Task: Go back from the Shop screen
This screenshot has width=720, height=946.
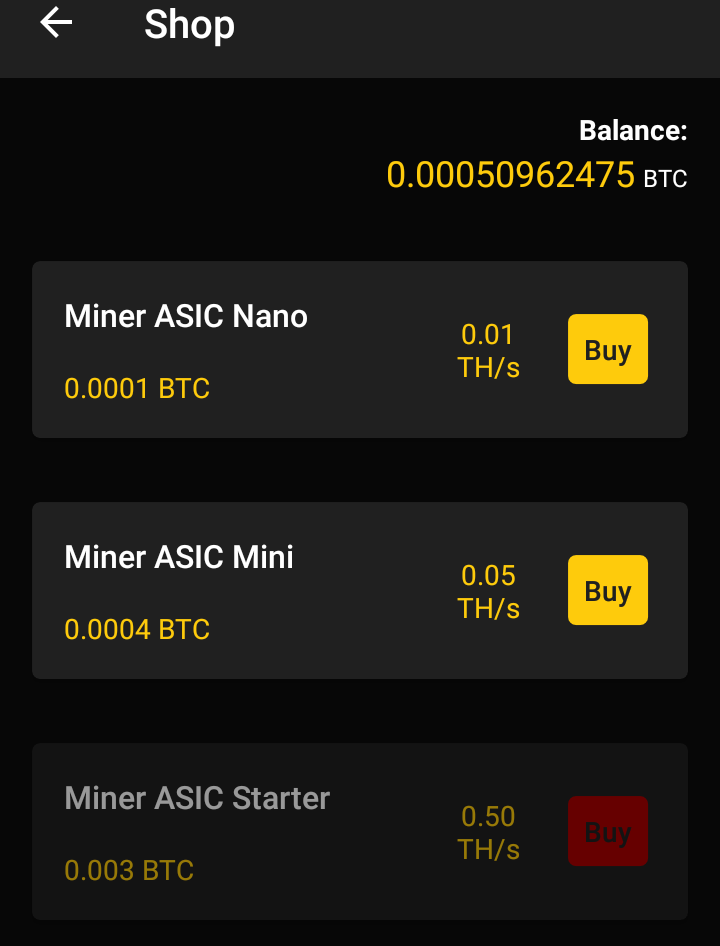Action: pos(56,23)
